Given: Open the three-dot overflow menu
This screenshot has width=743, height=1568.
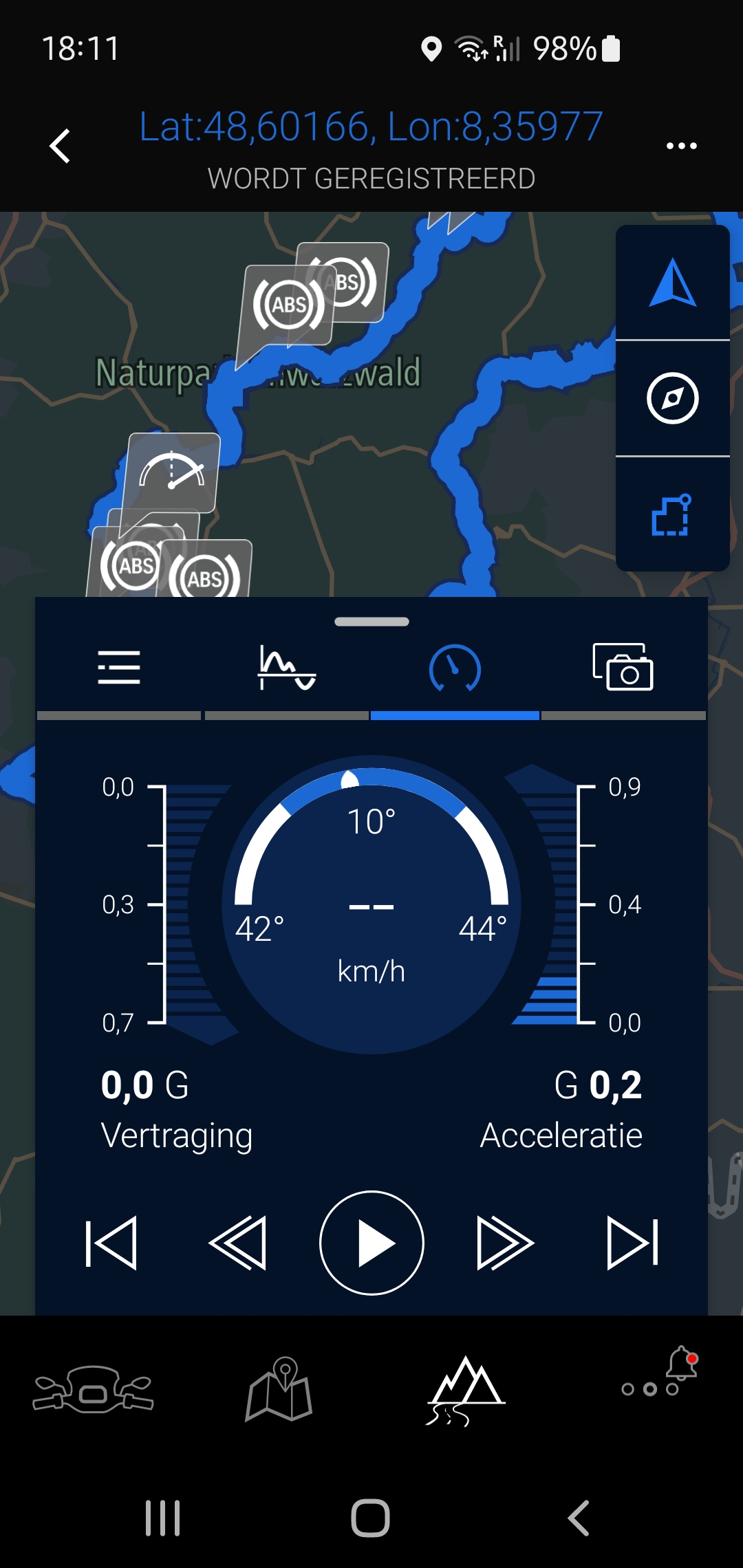Looking at the screenshot, I should pos(681,146).
